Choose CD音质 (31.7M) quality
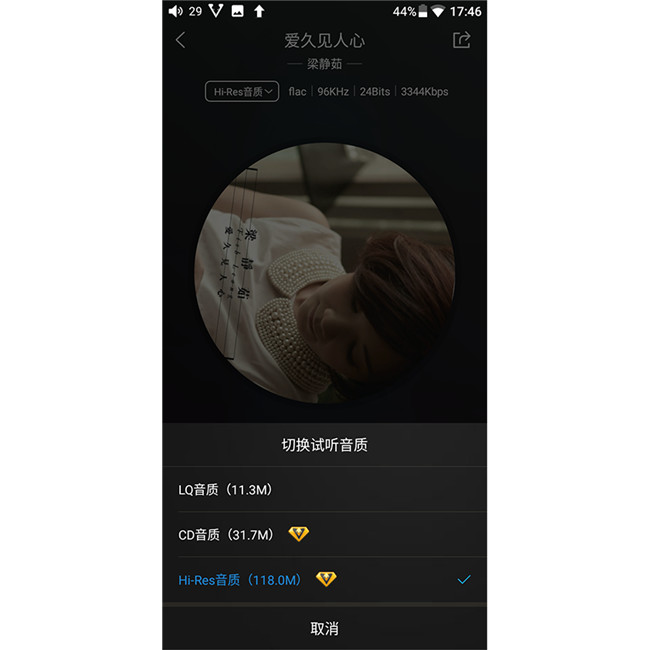This screenshot has width=650, height=650. click(x=324, y=535)
